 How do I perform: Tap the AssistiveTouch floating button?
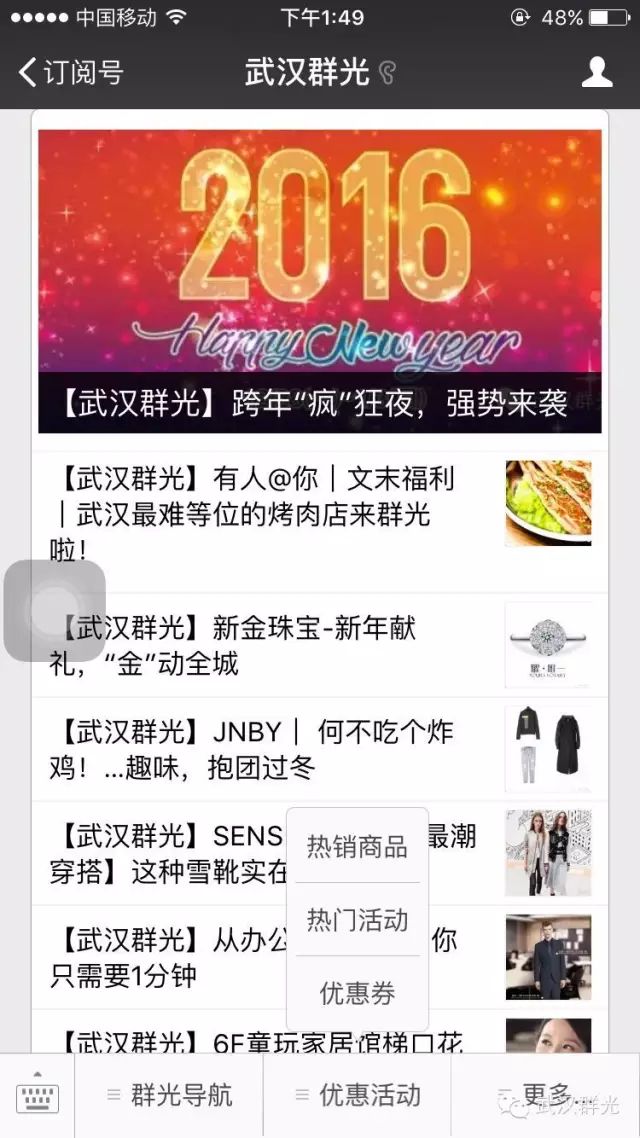tap(54, 610)
